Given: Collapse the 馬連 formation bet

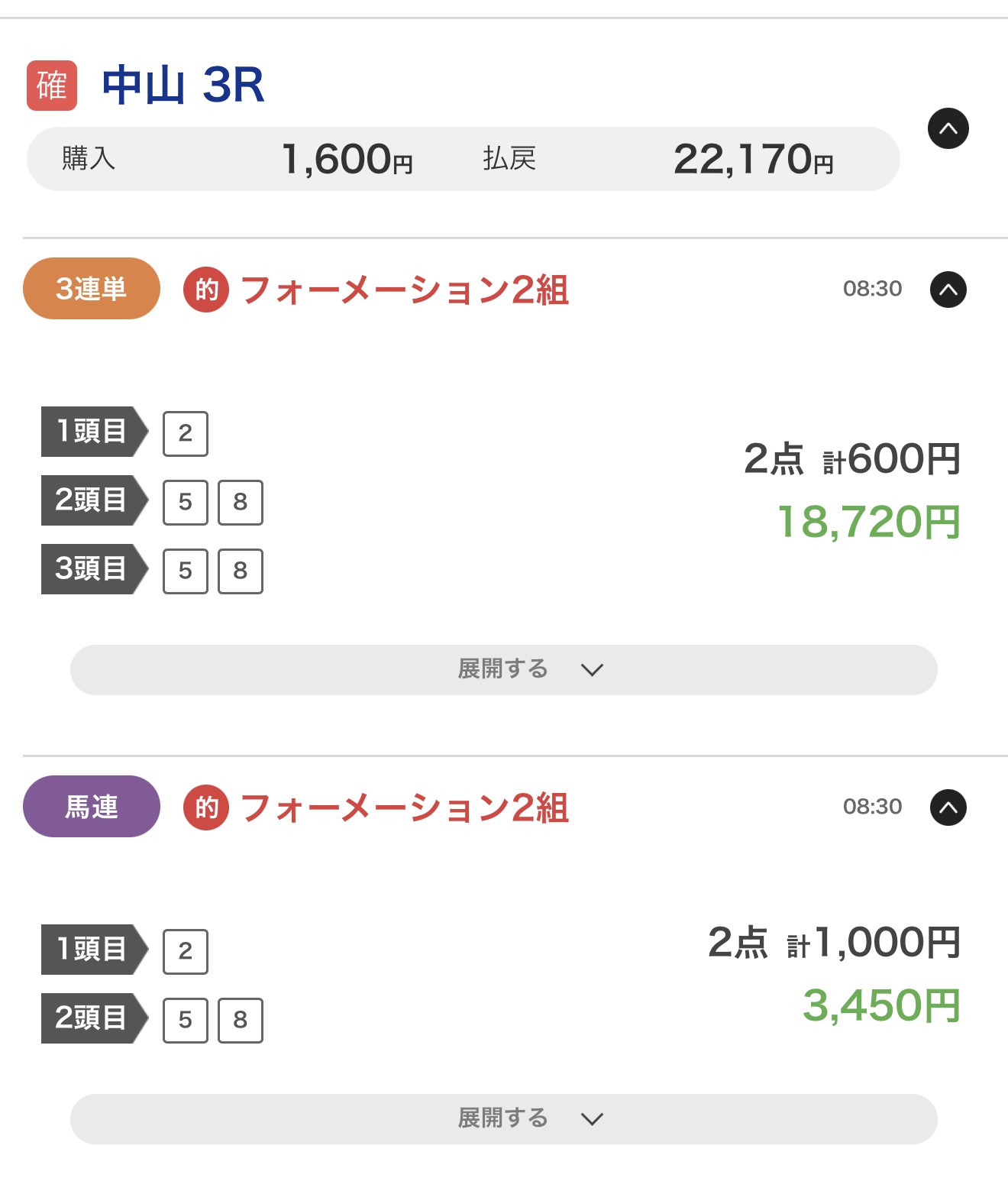Looking at the screenshot, I should point(948,807).
